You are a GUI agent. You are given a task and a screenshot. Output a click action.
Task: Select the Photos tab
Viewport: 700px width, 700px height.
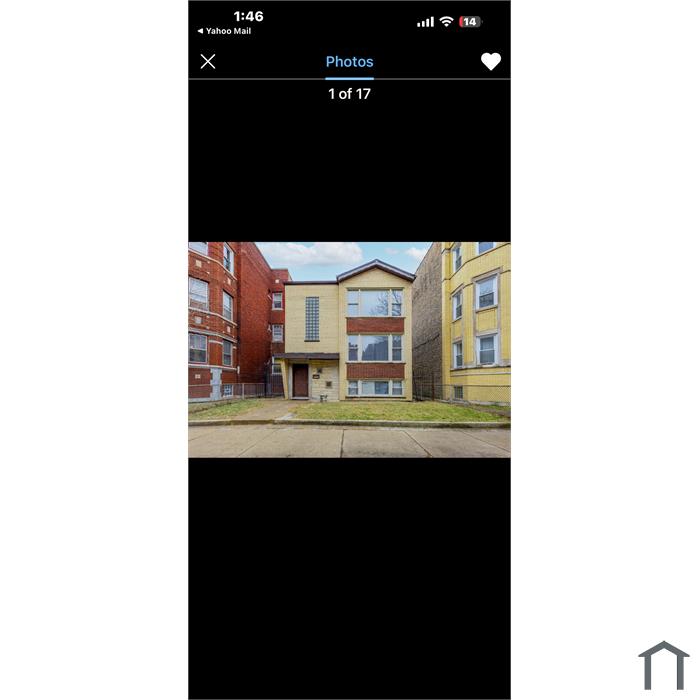tap(349, 62)
